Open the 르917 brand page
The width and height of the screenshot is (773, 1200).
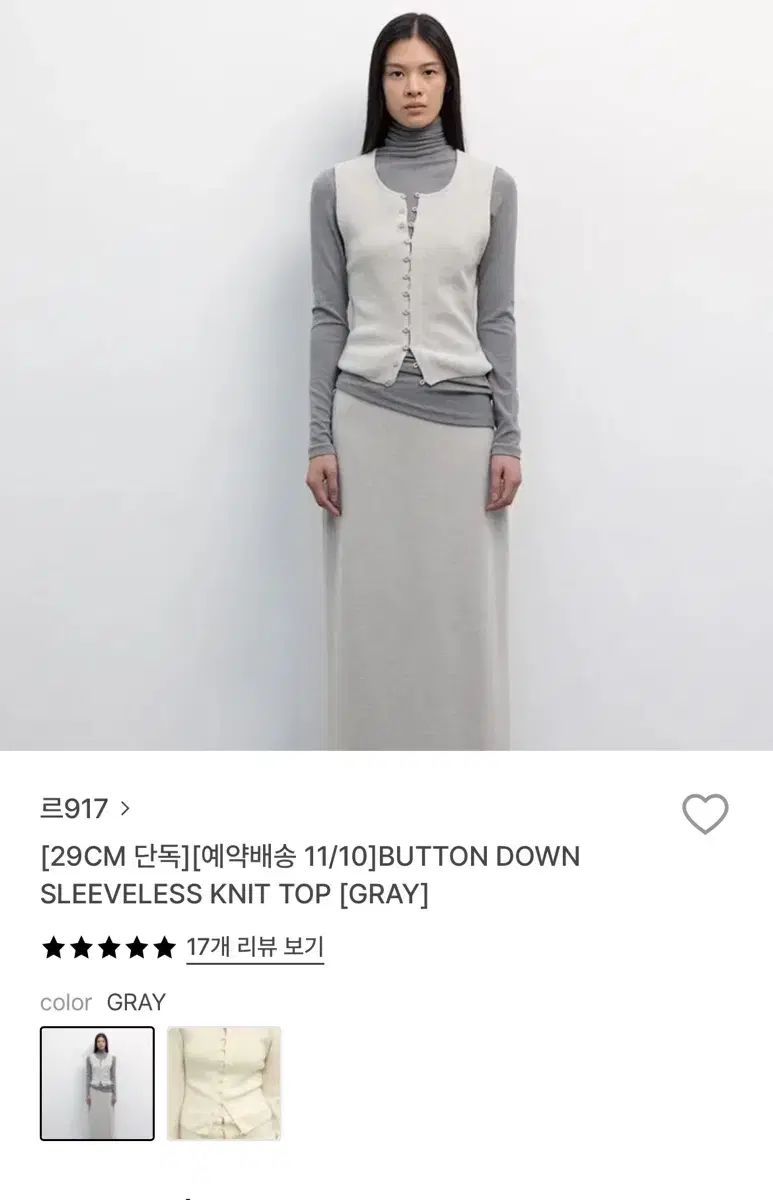click(85, 808)
